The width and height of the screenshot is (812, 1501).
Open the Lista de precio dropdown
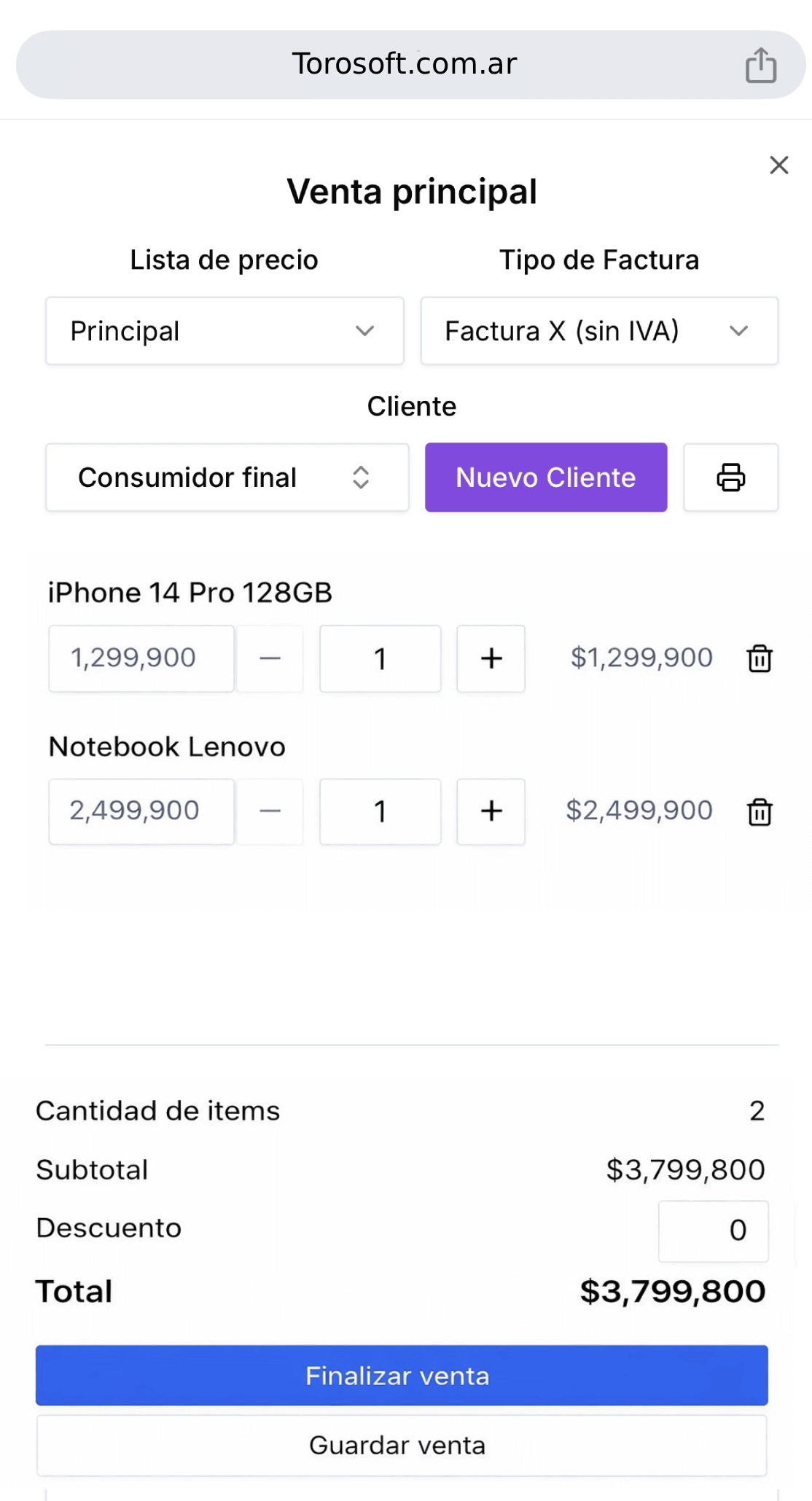pos(224,331)
